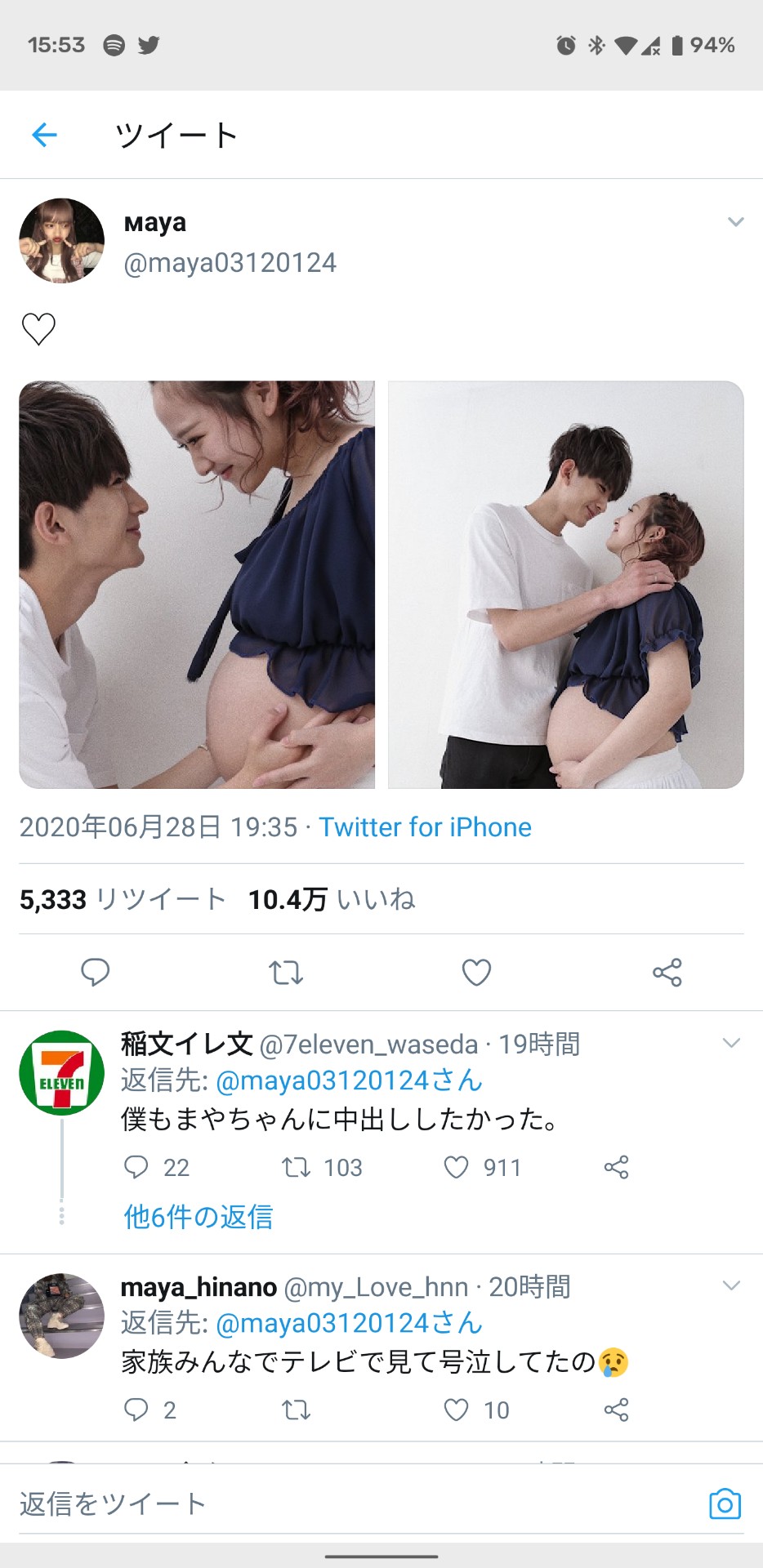The image size is (763, 1568).
Task: Reply to мaya's main tweet
Action: (96, 972)
